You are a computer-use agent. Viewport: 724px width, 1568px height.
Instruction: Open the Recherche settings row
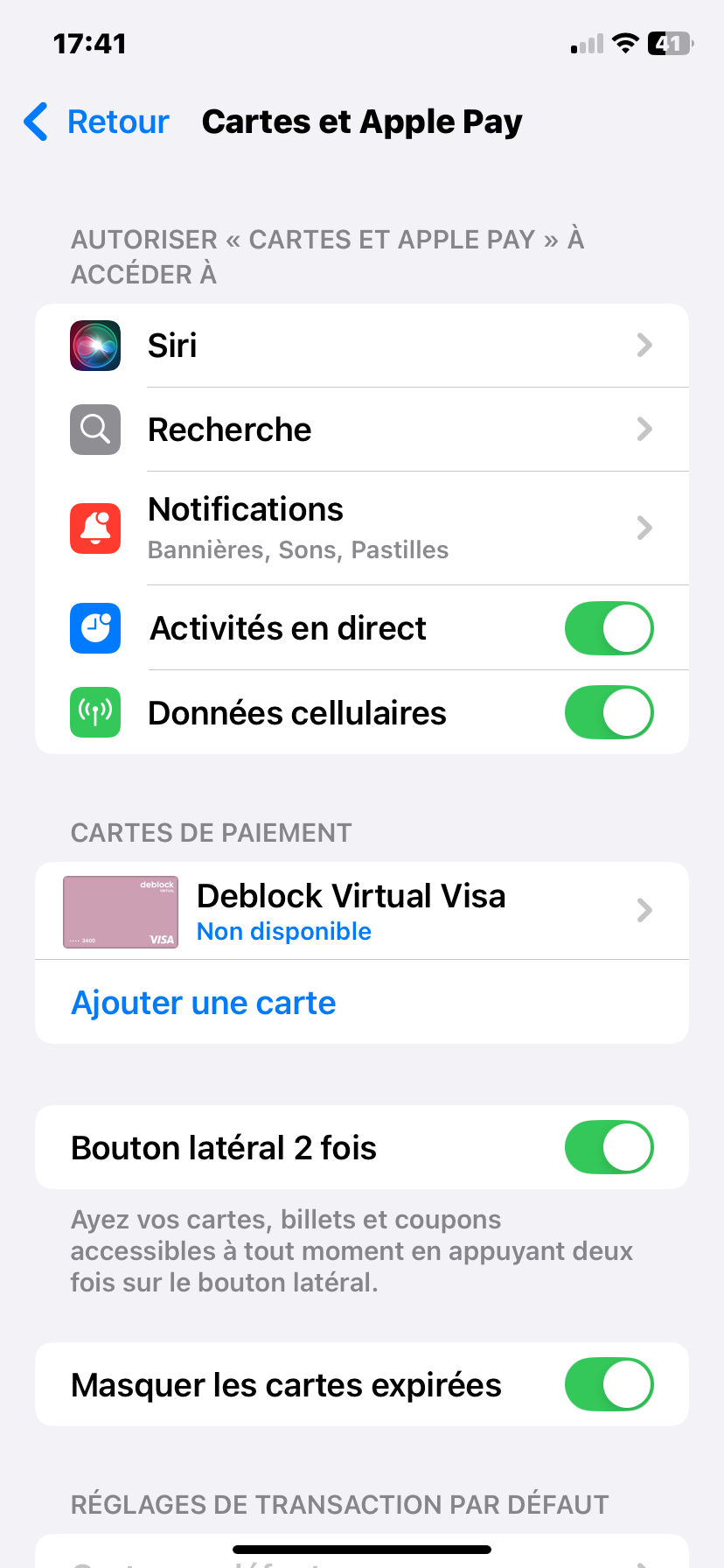(361, 430)
